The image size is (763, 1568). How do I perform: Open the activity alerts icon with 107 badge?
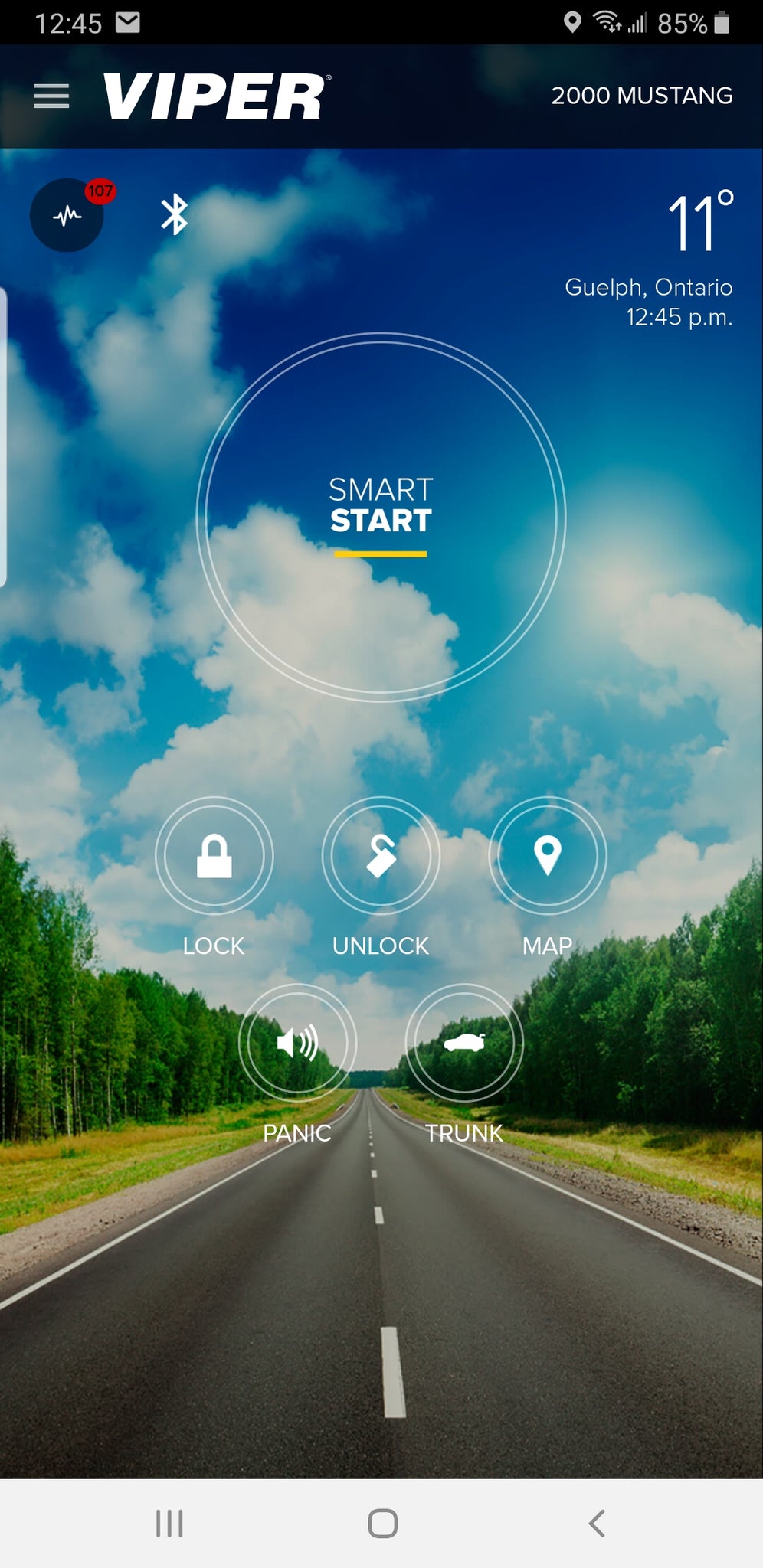pos(67,215)
